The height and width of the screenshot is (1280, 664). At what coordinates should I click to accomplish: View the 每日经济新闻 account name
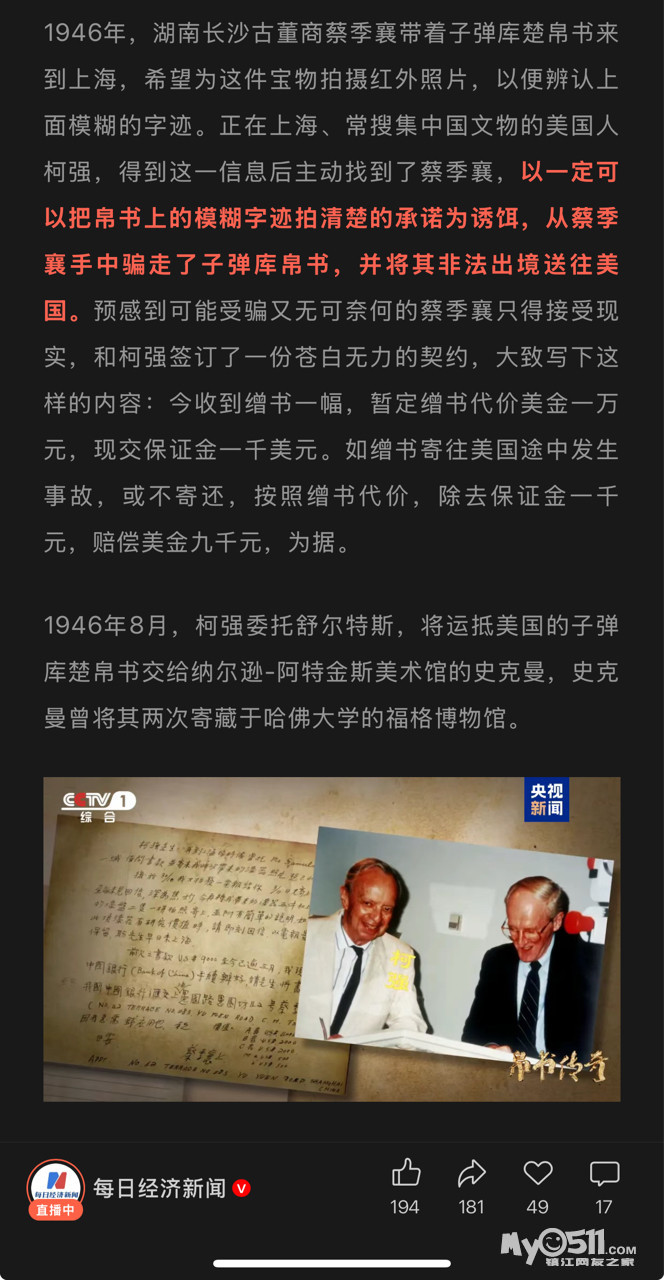[x=159, y=1188]
